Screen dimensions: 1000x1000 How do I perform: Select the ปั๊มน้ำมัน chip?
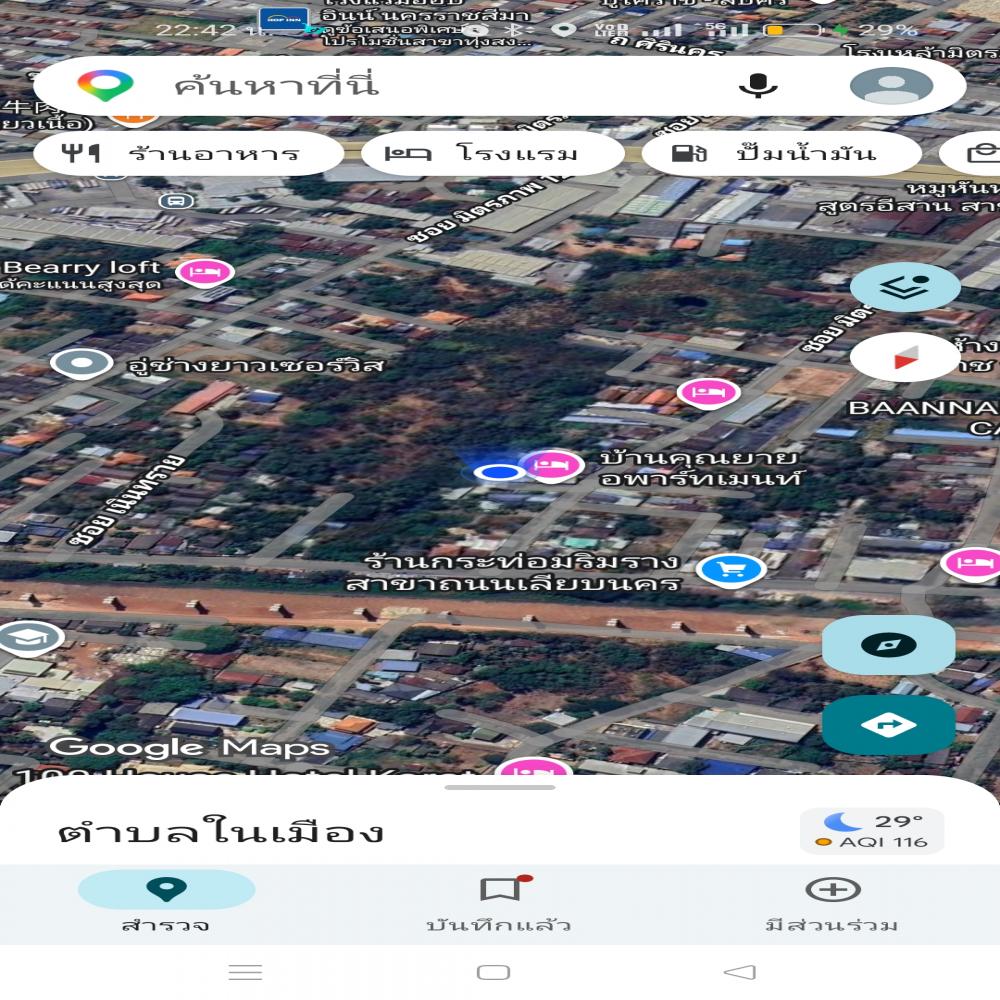[x=780, y=154]
